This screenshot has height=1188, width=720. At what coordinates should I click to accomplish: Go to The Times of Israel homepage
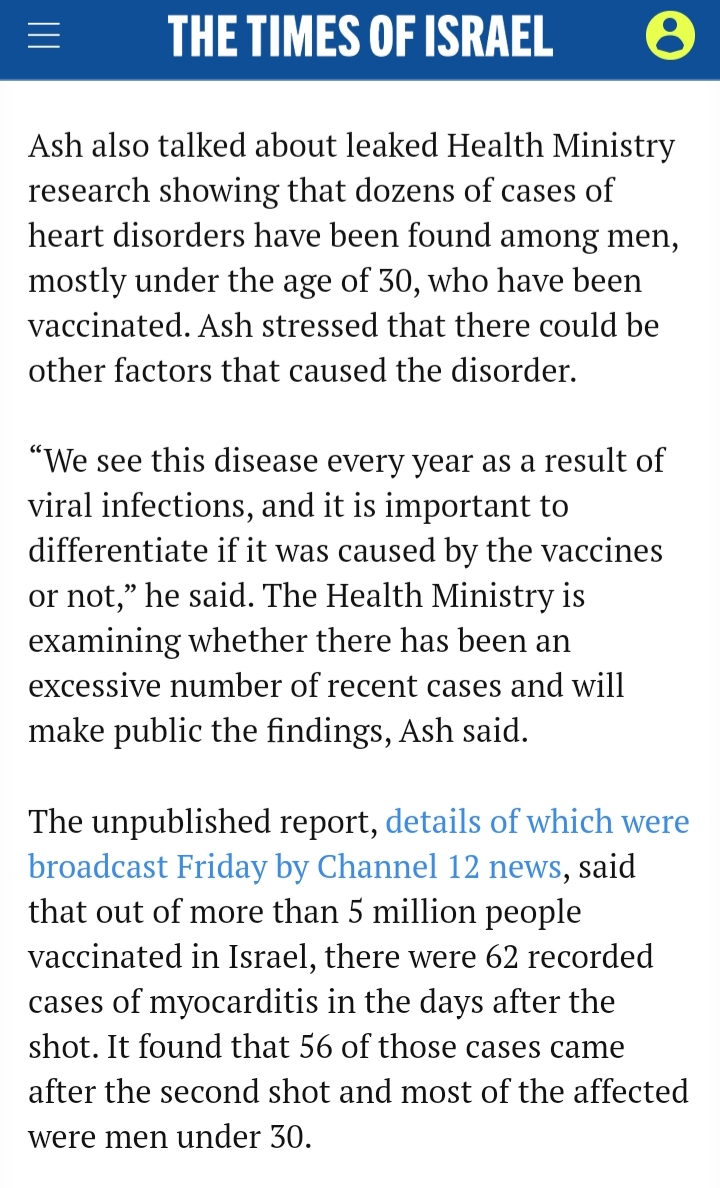point(360,37)
